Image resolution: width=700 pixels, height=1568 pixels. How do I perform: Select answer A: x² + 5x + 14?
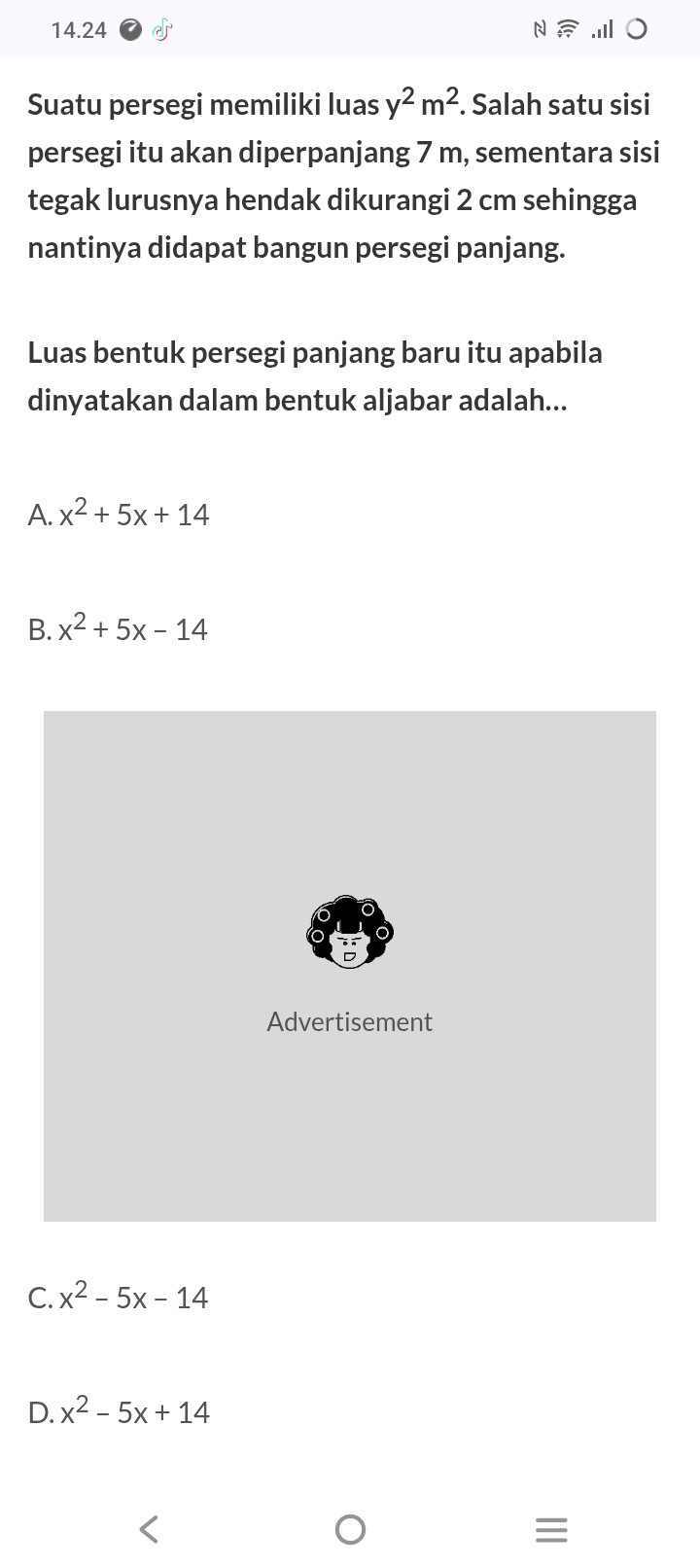(x=120, y=514)
